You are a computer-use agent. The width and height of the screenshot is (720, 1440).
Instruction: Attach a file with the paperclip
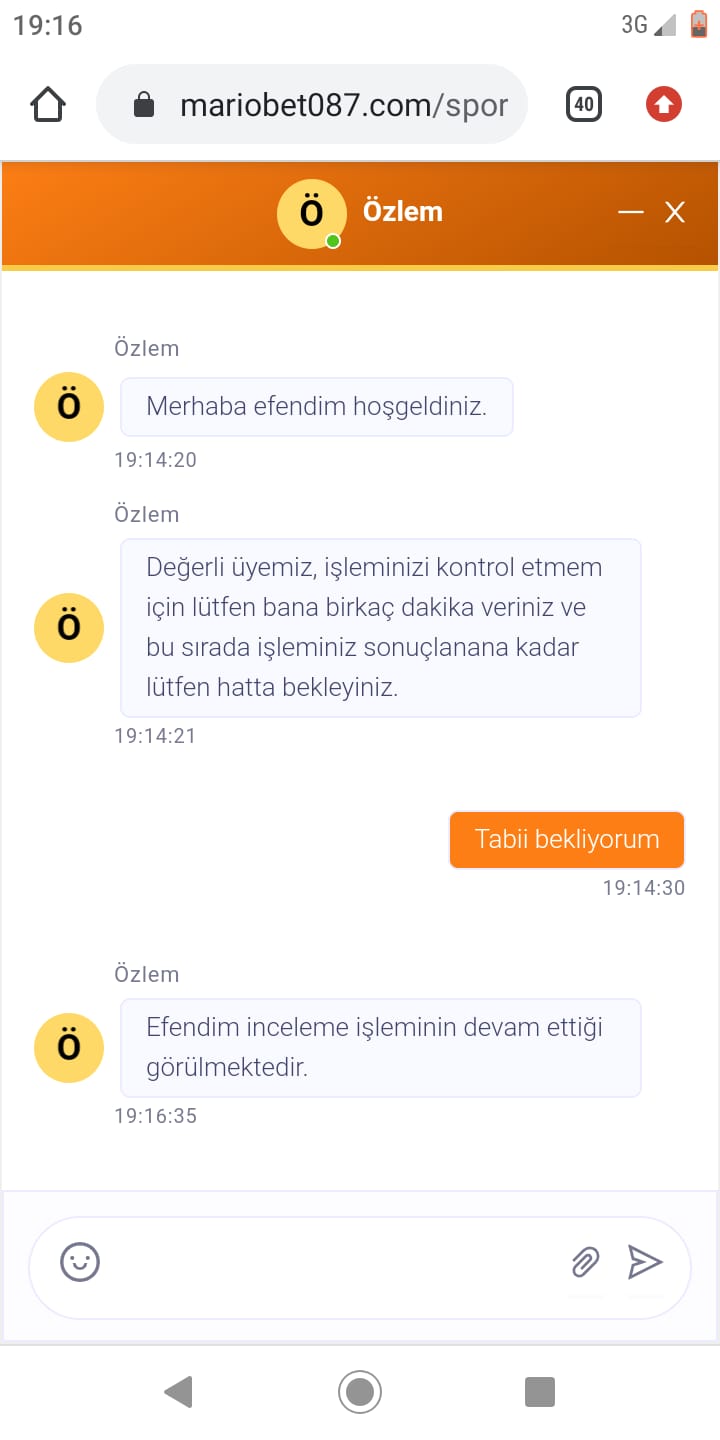585,1262
